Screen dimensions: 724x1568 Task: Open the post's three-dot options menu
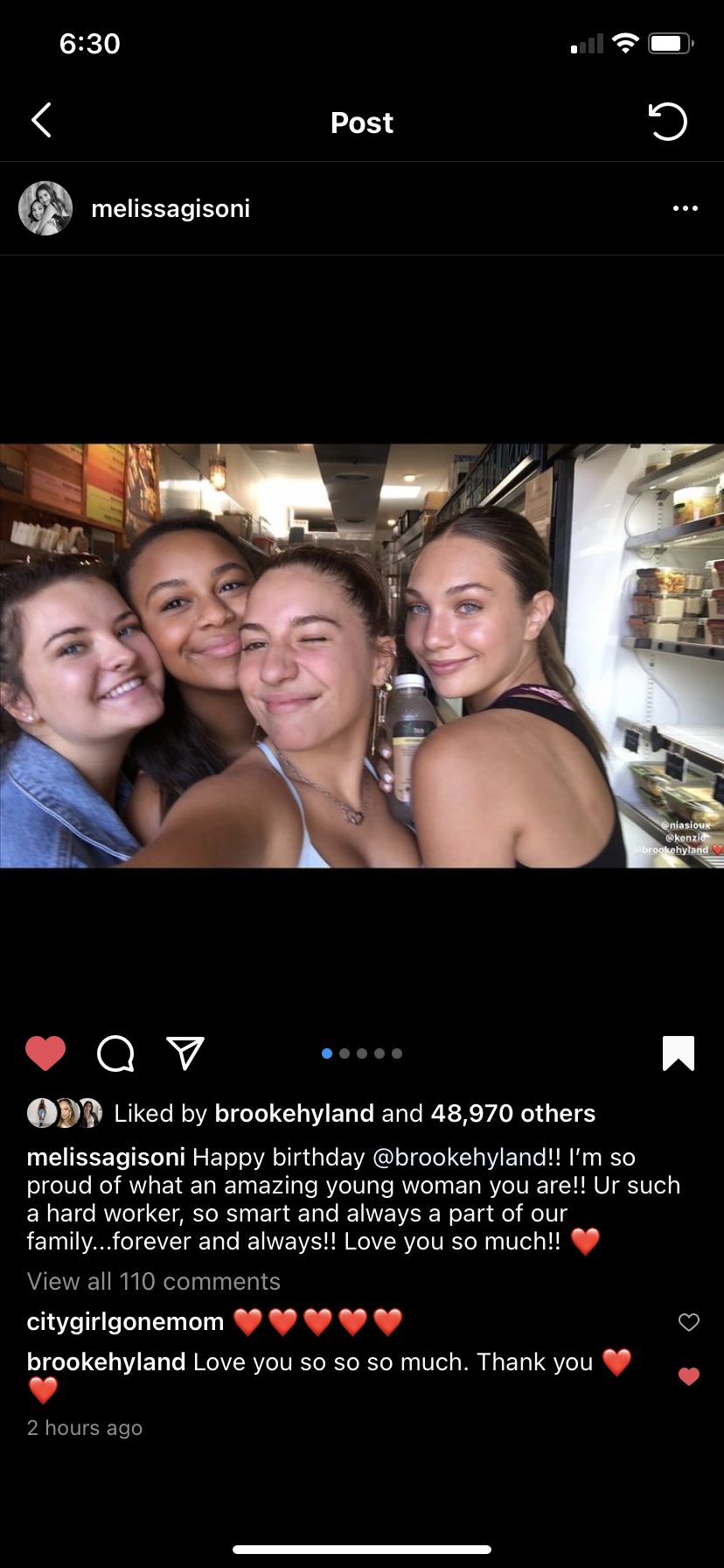click(x=685, y=208)
